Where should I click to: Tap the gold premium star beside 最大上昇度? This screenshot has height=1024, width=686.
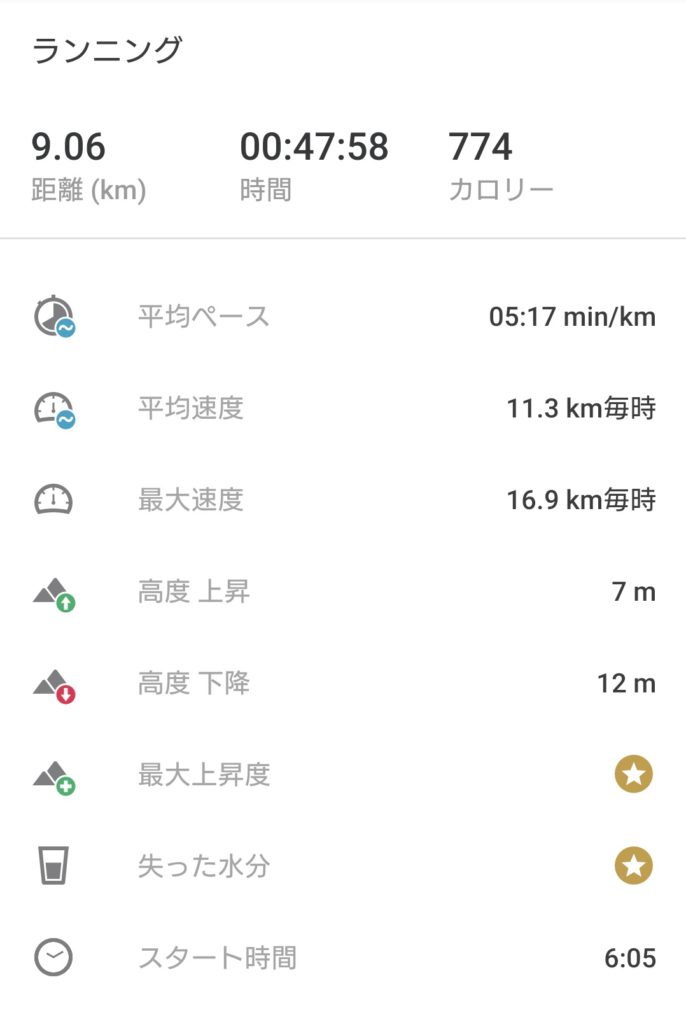(x=633, y=774)
